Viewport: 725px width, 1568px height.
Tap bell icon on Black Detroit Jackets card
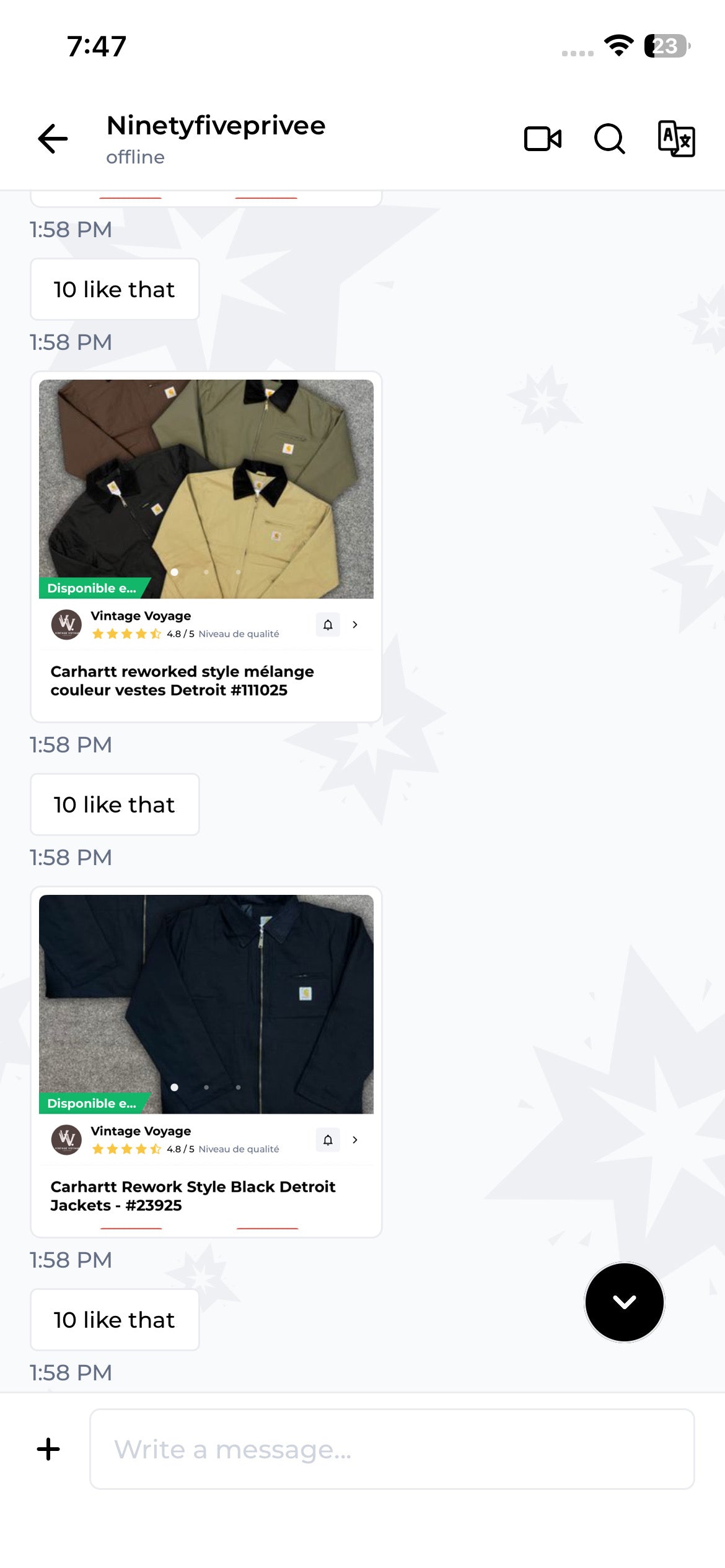pos(328,1140)
